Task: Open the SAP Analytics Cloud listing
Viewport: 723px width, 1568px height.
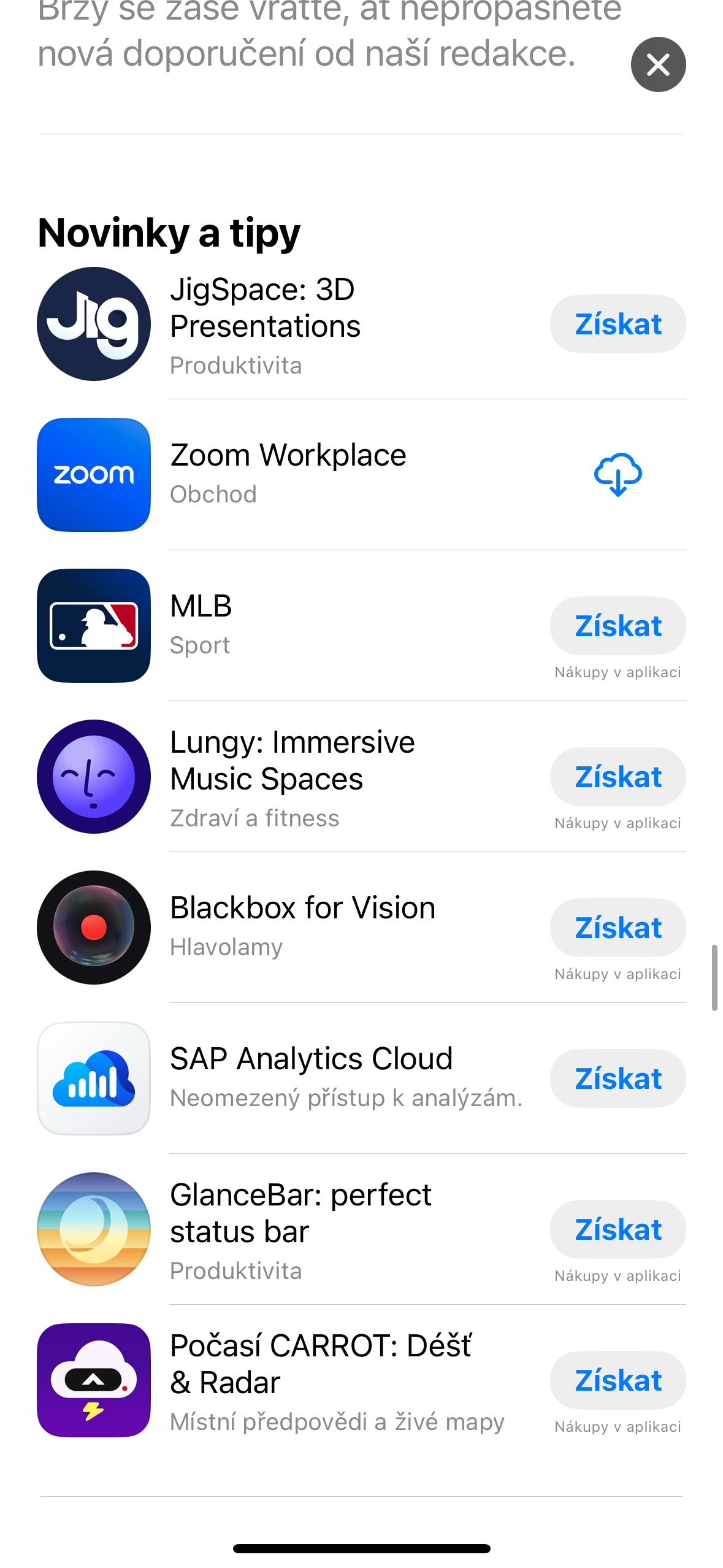Action: (x=311, y=1059)
